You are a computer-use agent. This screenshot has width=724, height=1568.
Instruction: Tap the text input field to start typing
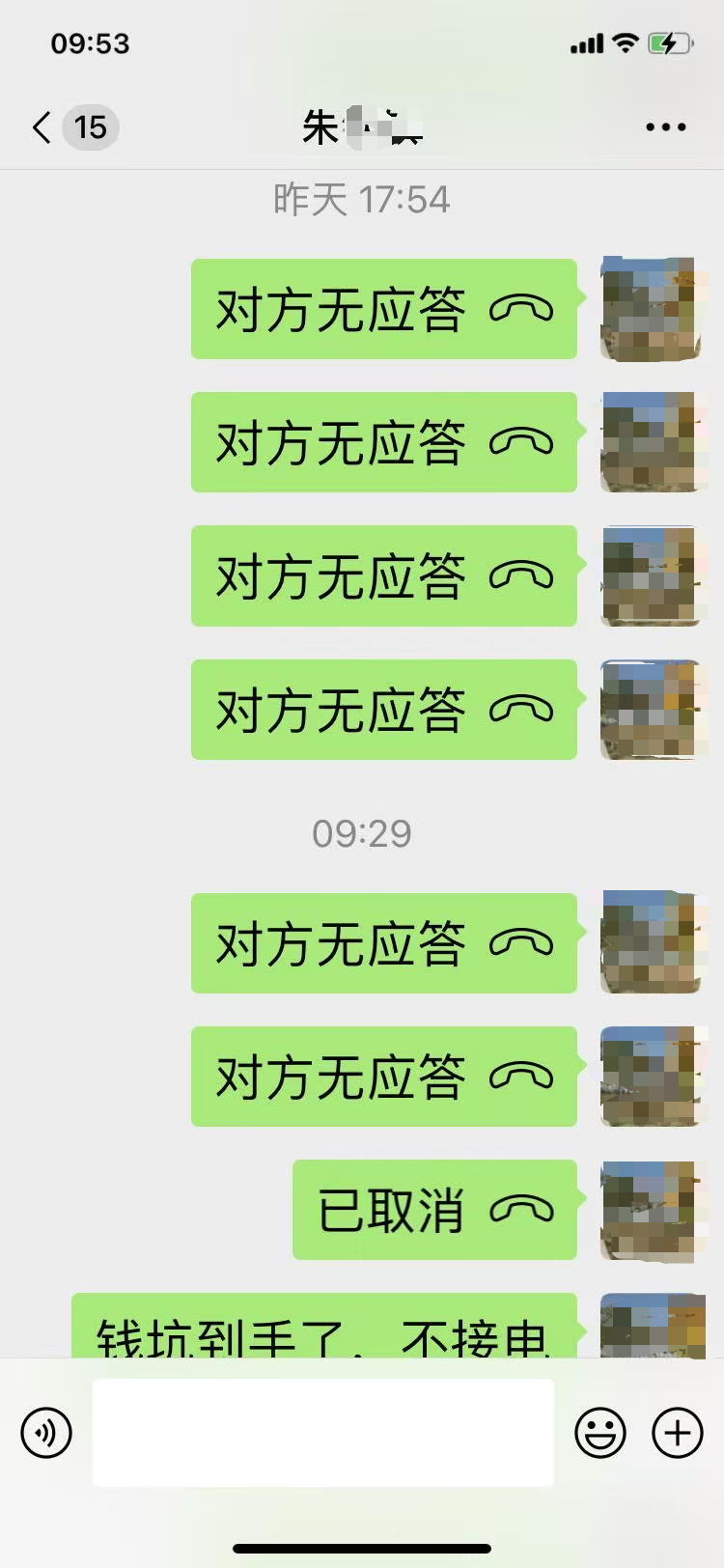point(323,1433)
